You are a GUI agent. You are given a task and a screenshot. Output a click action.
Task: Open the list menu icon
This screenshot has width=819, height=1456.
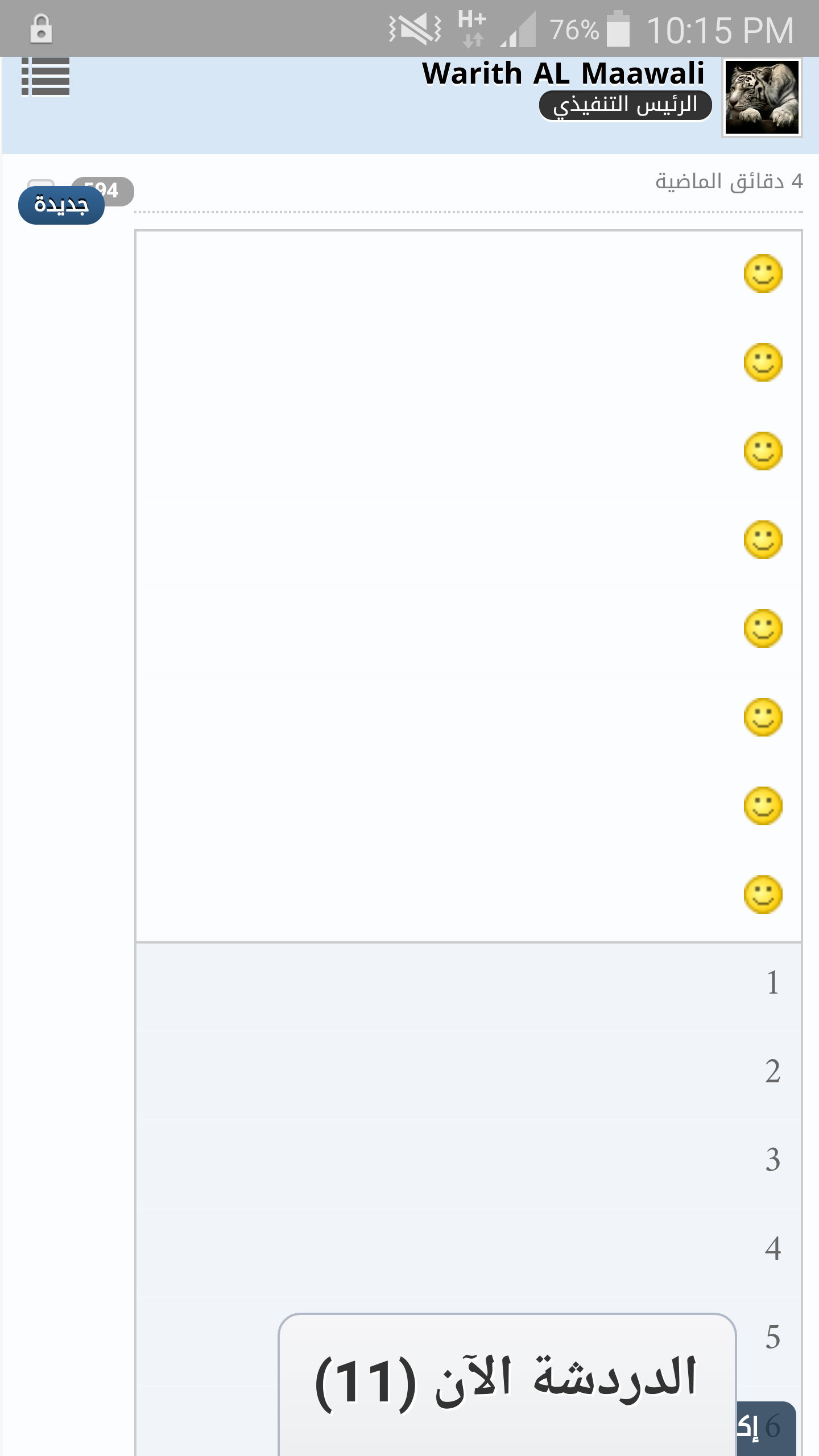[x=45, y=77]
